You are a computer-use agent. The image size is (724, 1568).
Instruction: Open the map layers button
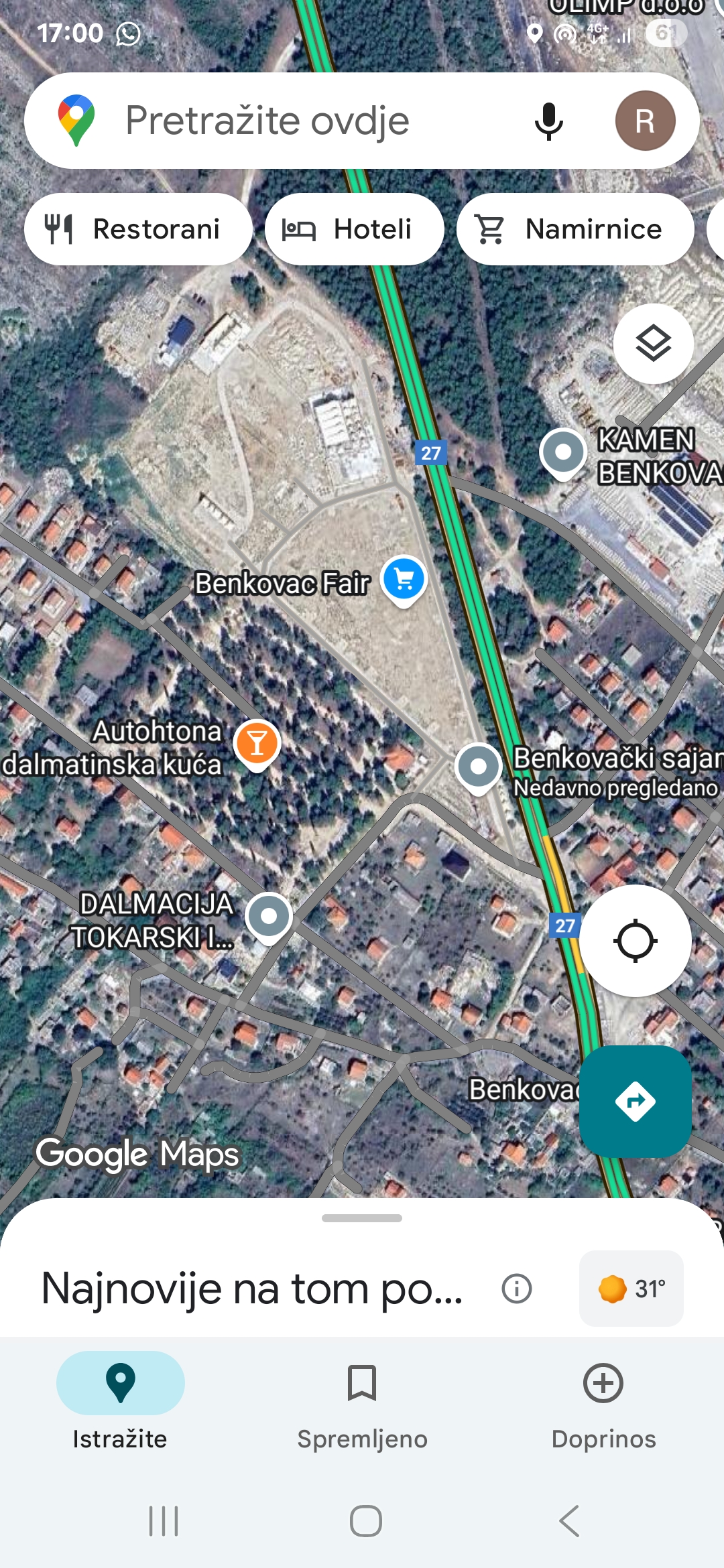point(654,343)
